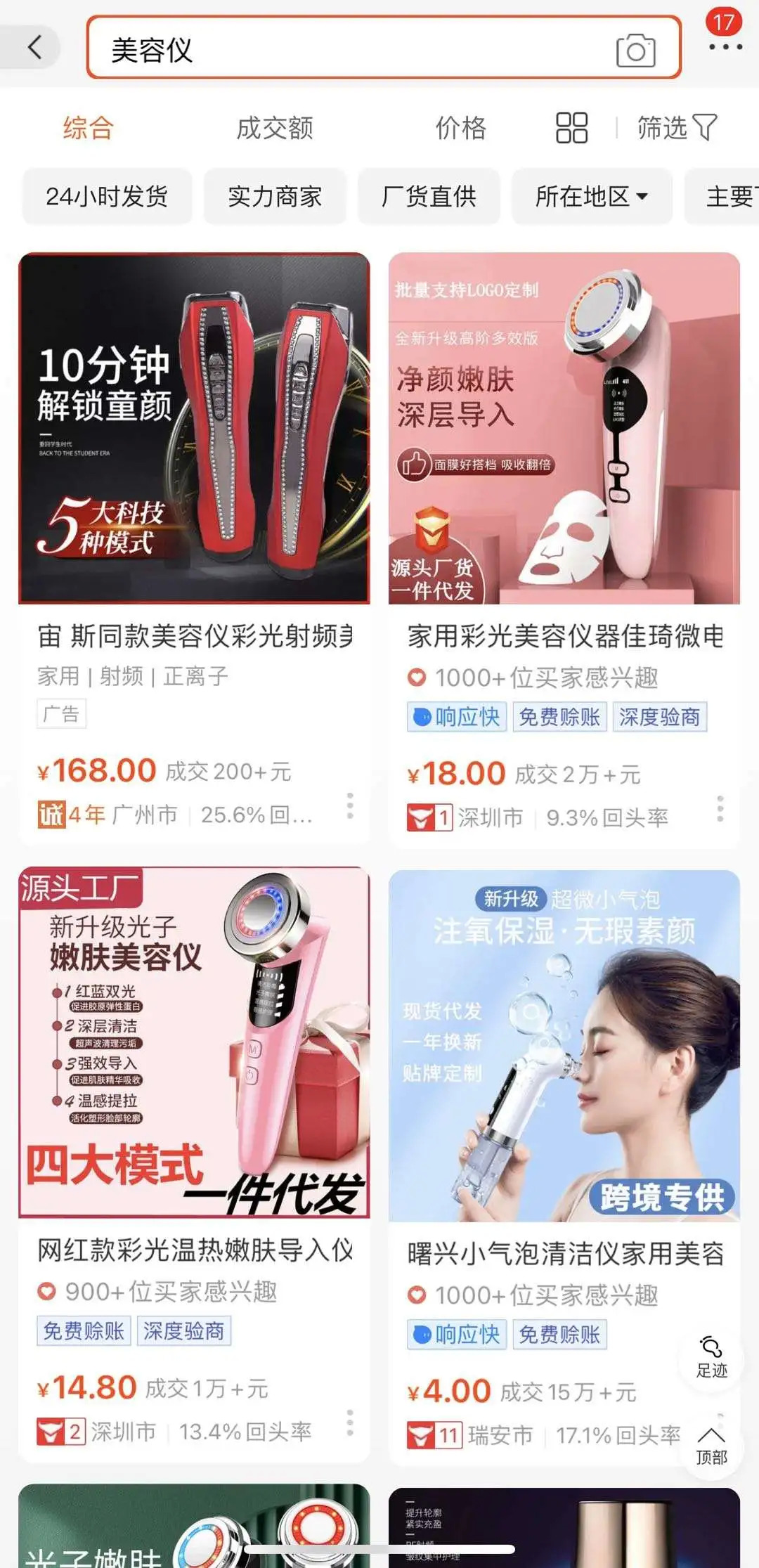The width and height of the screenshot is (759, 1568).
Task: Sort results by 价格
Action: (460, 129)
